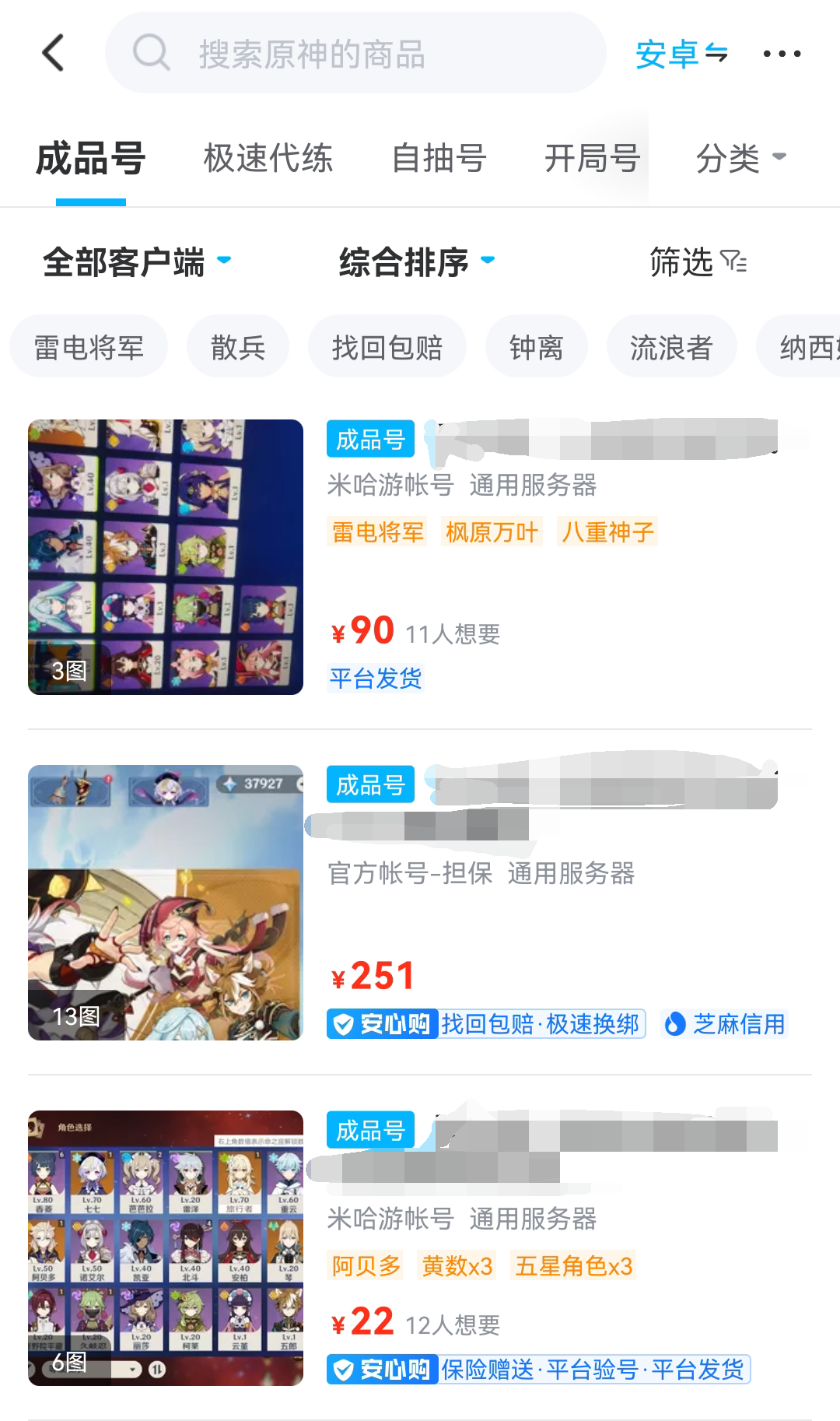Image resolution: width=840 pixels, height=1421 pixels.
Task: Open the 筛选 filter panel
Action: tap(698, 261)
